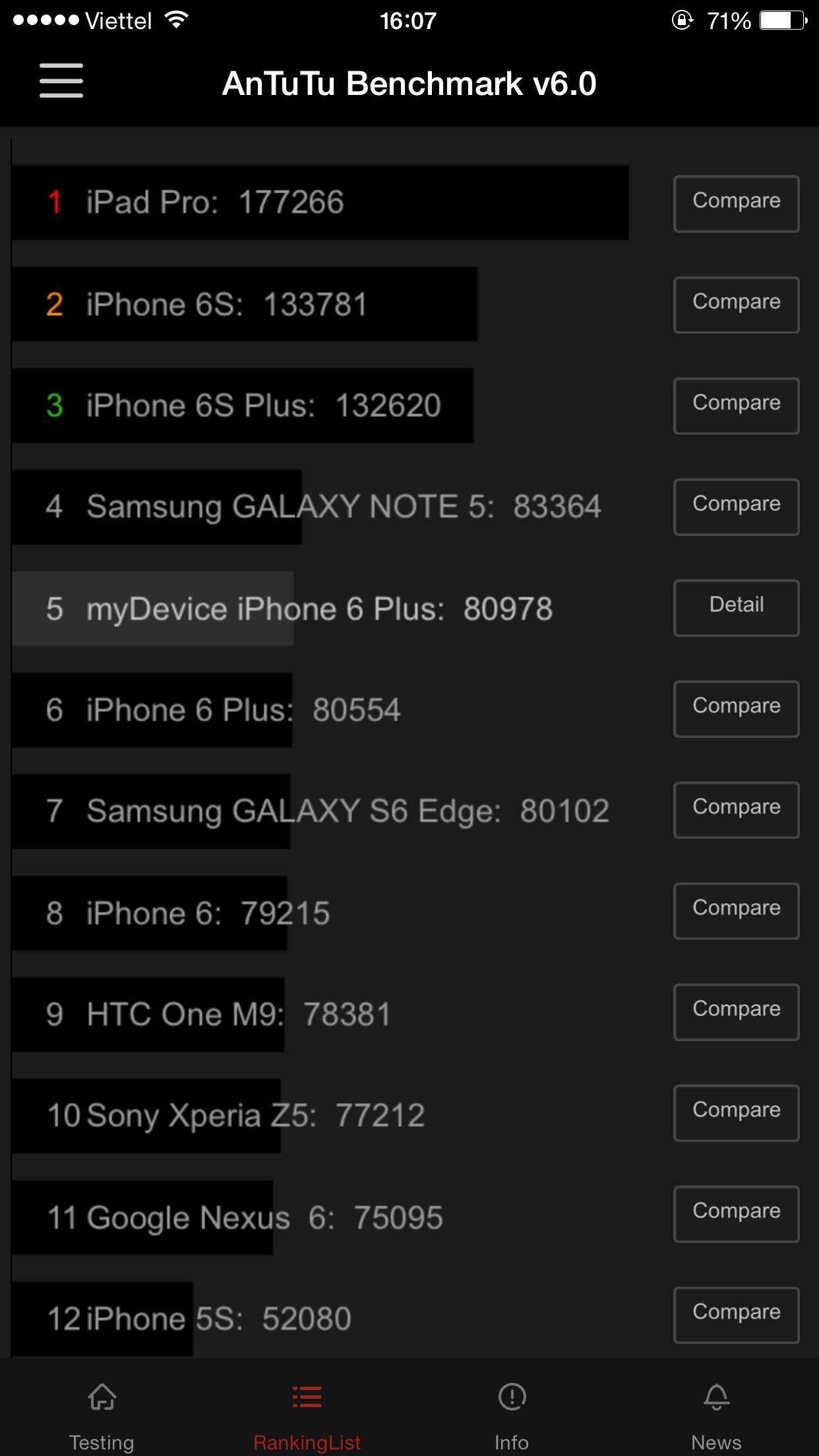
Task: Open the hamburger drawer menu
Action: [x=61, y=80]
